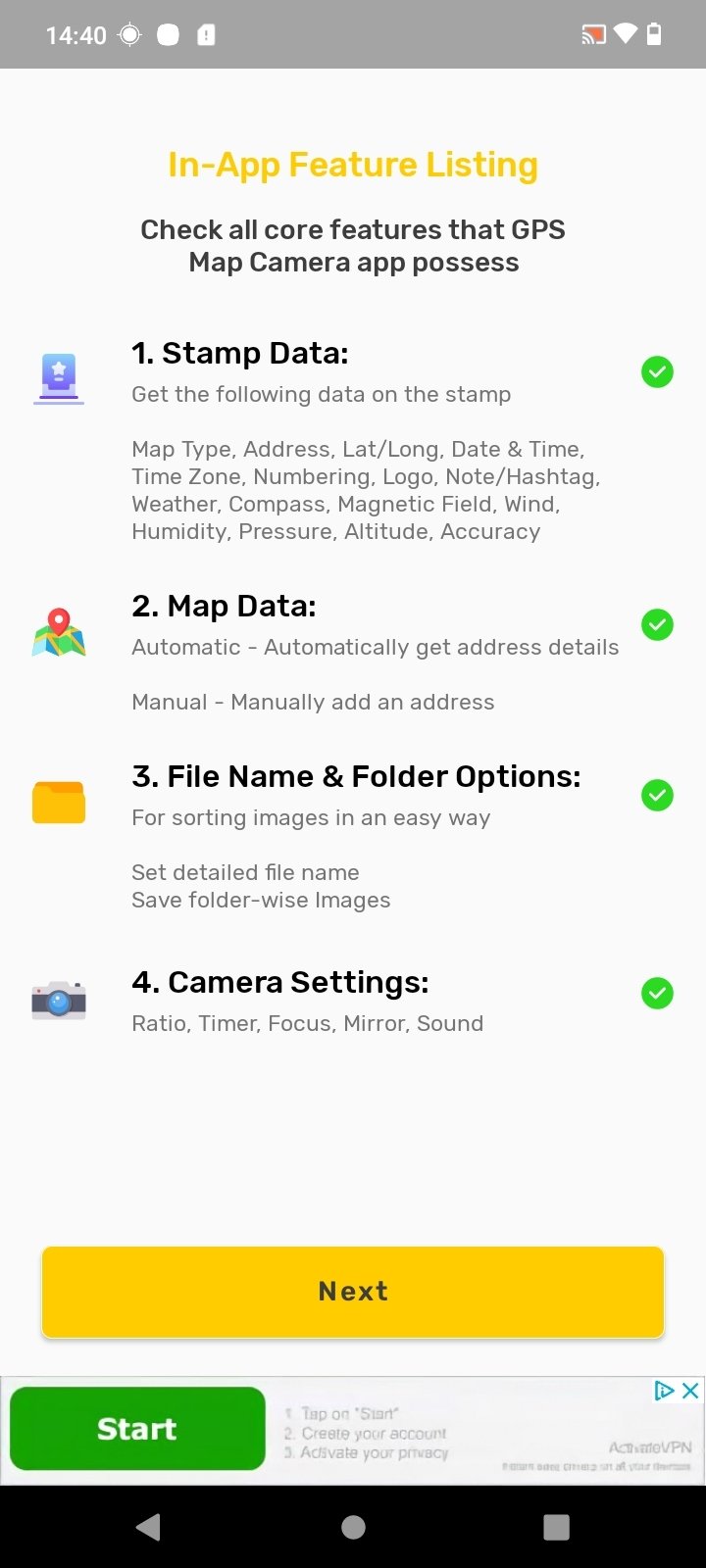
Task: Open the AdChoices info icon
Action: coord(664,1391)
